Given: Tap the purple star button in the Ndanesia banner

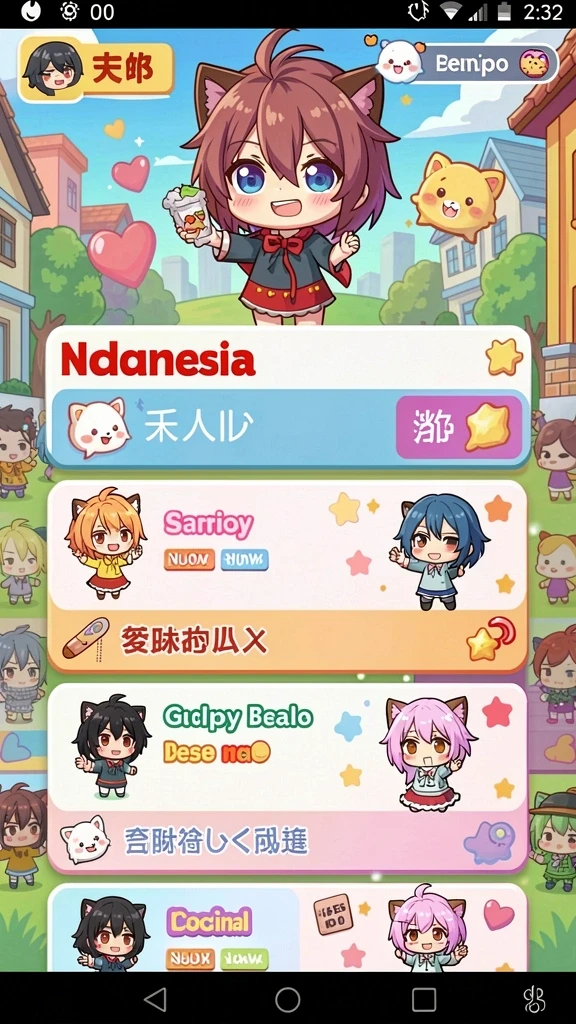Looking at the screenshot, I should pyautogui.click(x=459, y=427).
